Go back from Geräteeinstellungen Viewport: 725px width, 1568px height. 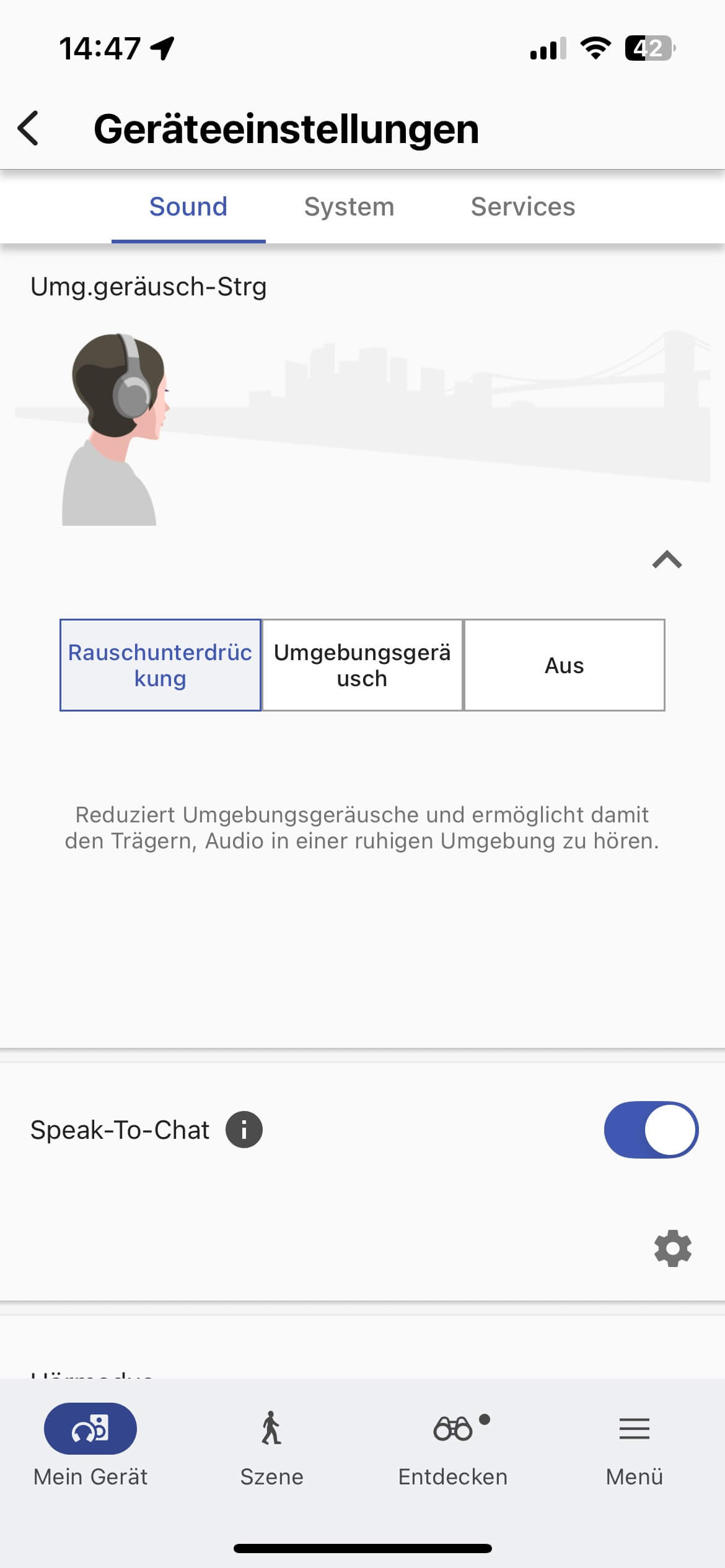pos(29,129)
